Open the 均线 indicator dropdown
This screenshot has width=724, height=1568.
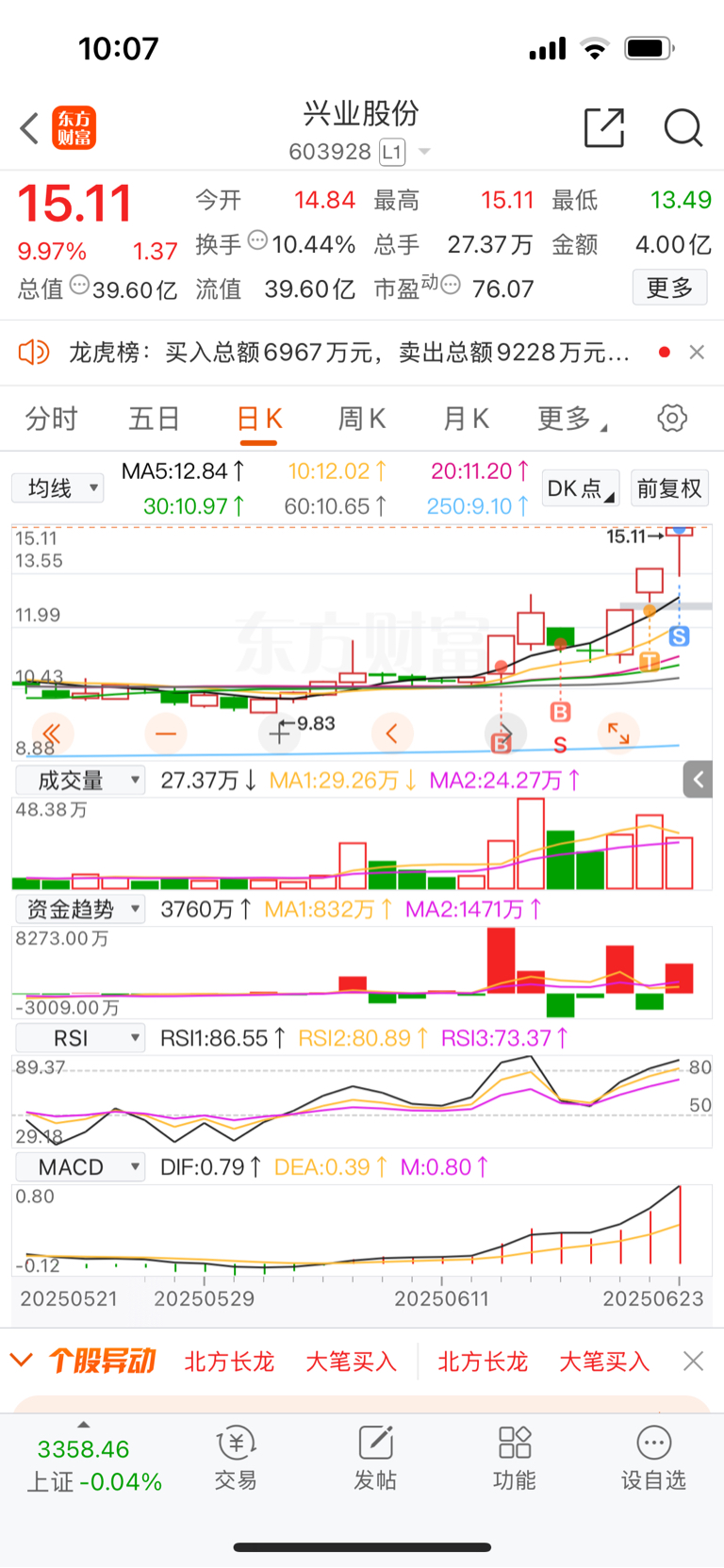click(x=58, y=488)
